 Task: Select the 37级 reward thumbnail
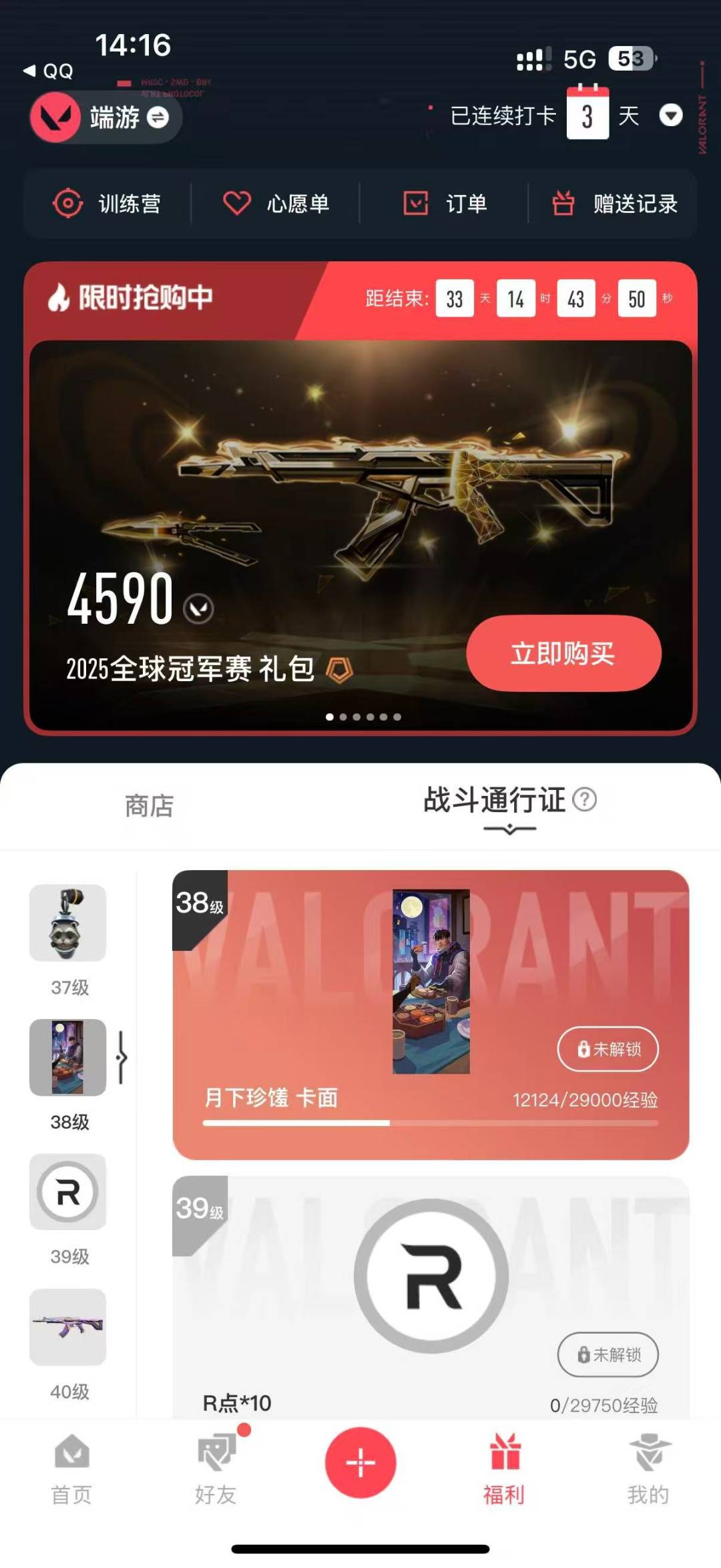(x=67, y=923)
